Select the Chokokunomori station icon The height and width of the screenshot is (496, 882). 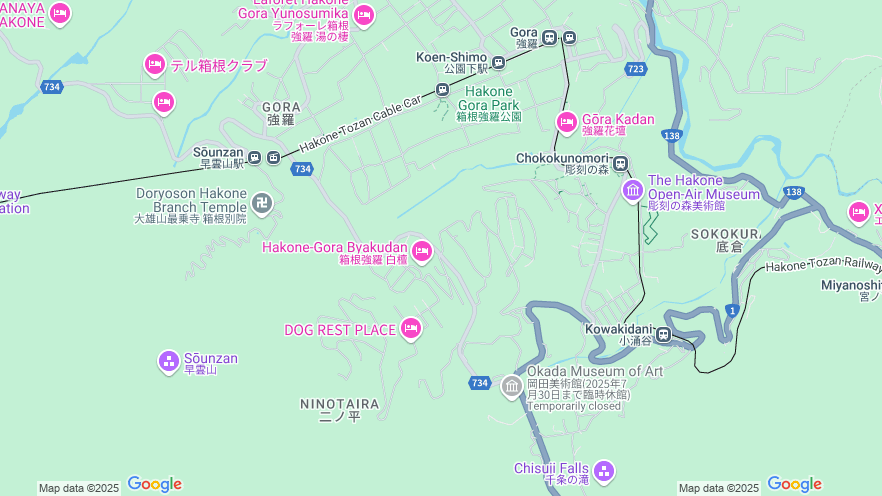(x=621, y=164)
